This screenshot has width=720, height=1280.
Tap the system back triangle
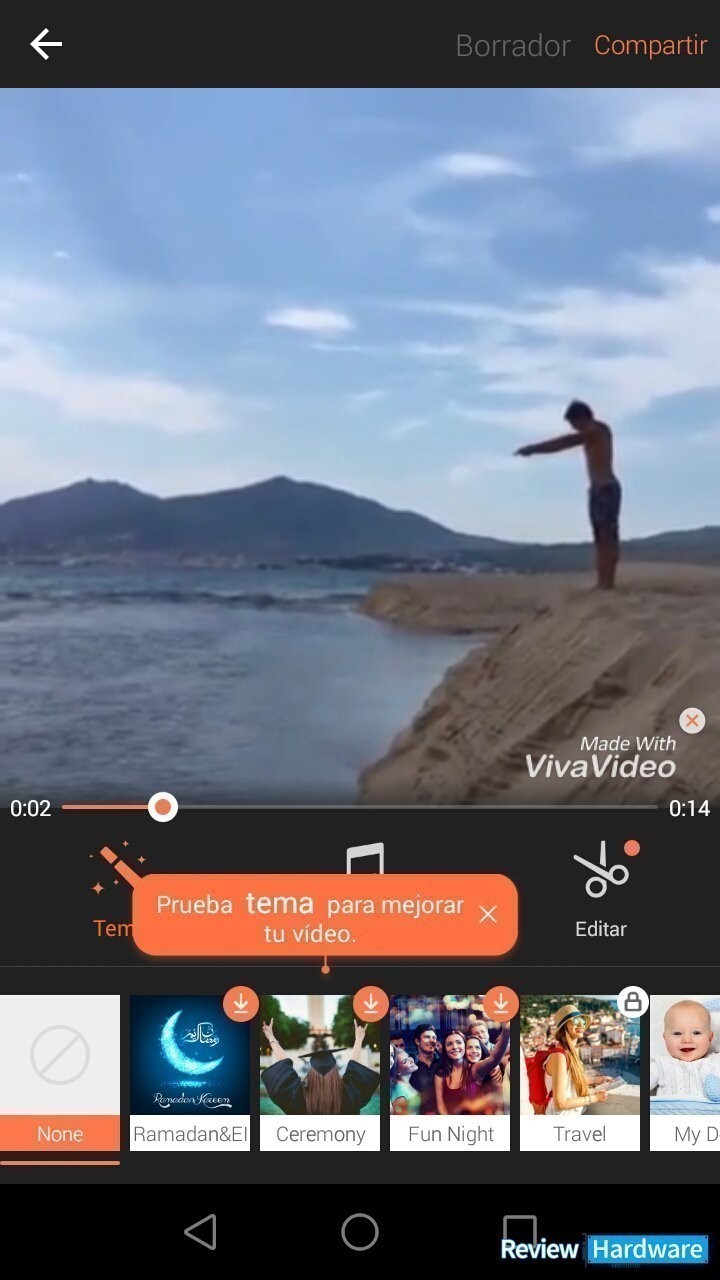coord(200,1232)
